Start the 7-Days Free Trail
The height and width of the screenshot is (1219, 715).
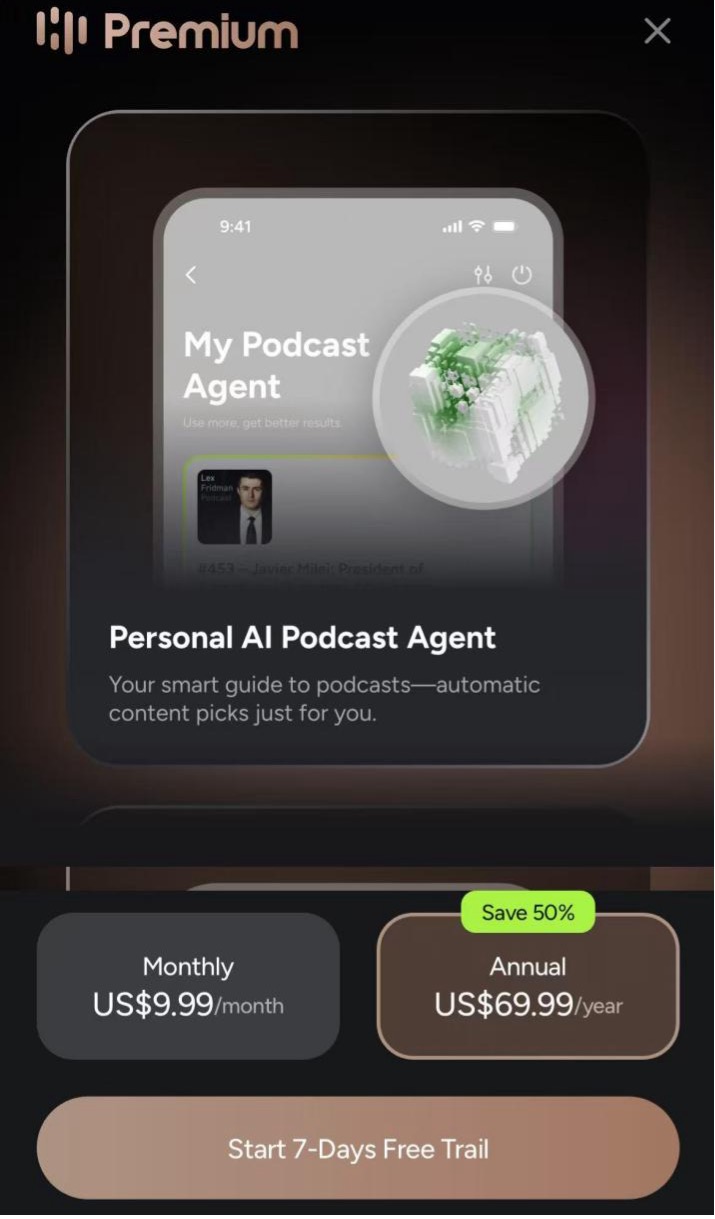358,1148
